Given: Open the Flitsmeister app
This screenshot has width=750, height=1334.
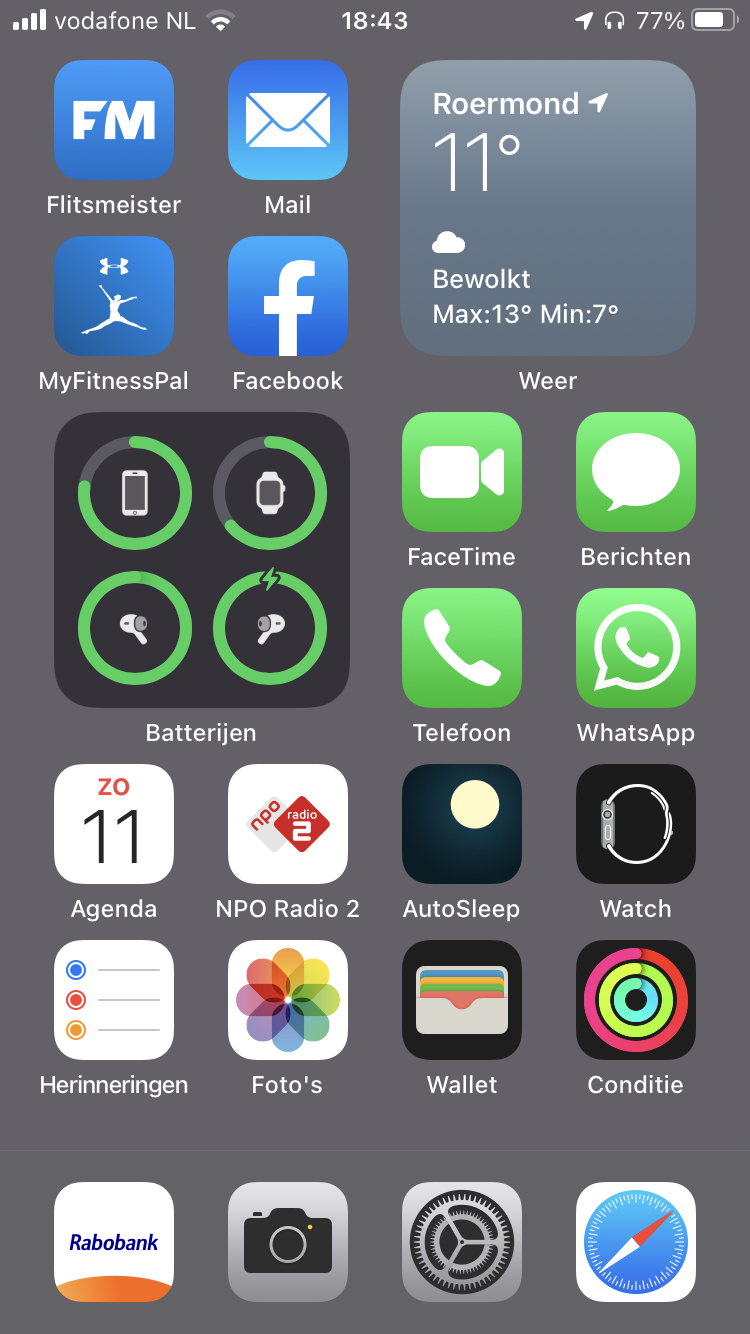Looking at the screenshot, I should tap(114, 120).
